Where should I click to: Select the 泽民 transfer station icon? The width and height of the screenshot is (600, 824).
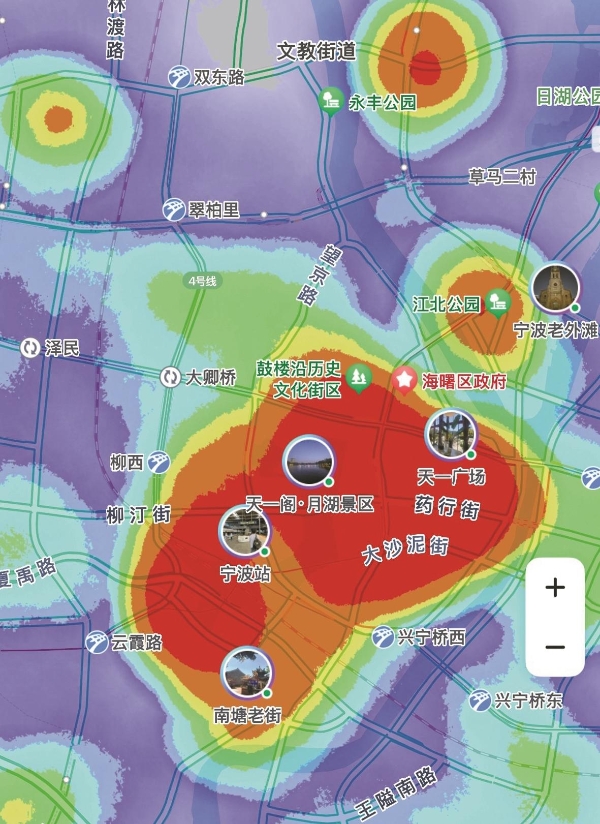30,348
